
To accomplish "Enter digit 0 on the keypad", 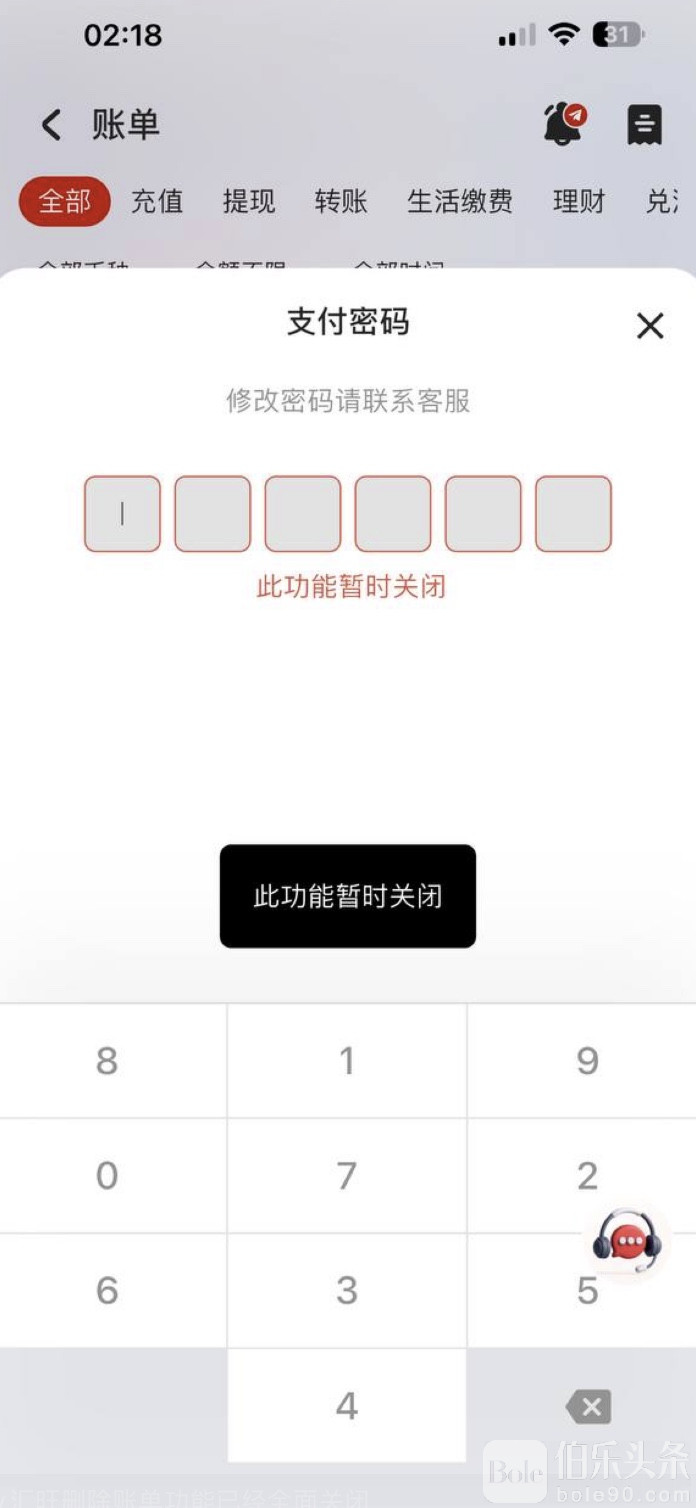I will pyautogui.click(x=107, y=1176).
